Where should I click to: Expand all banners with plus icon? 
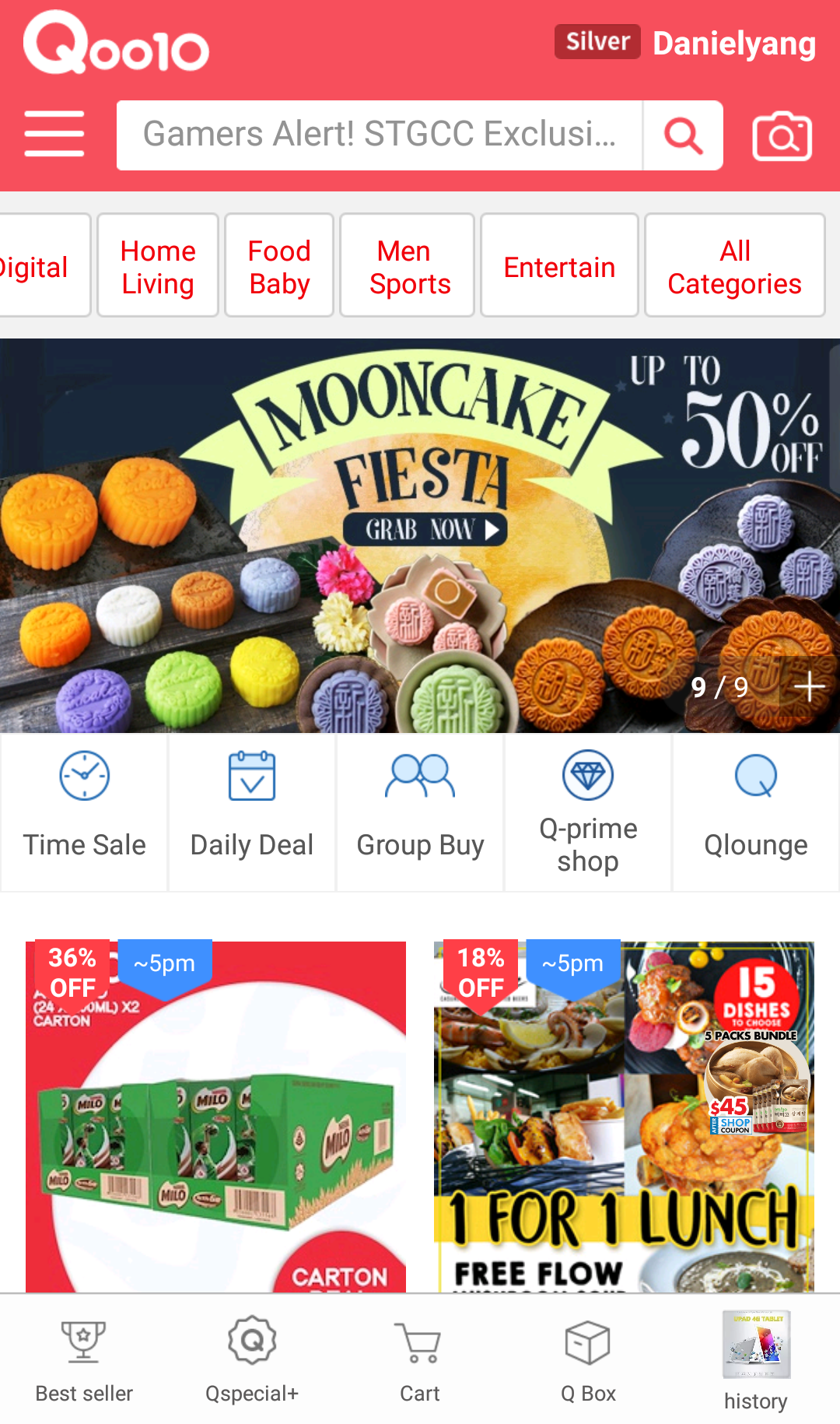click(809, 686)
